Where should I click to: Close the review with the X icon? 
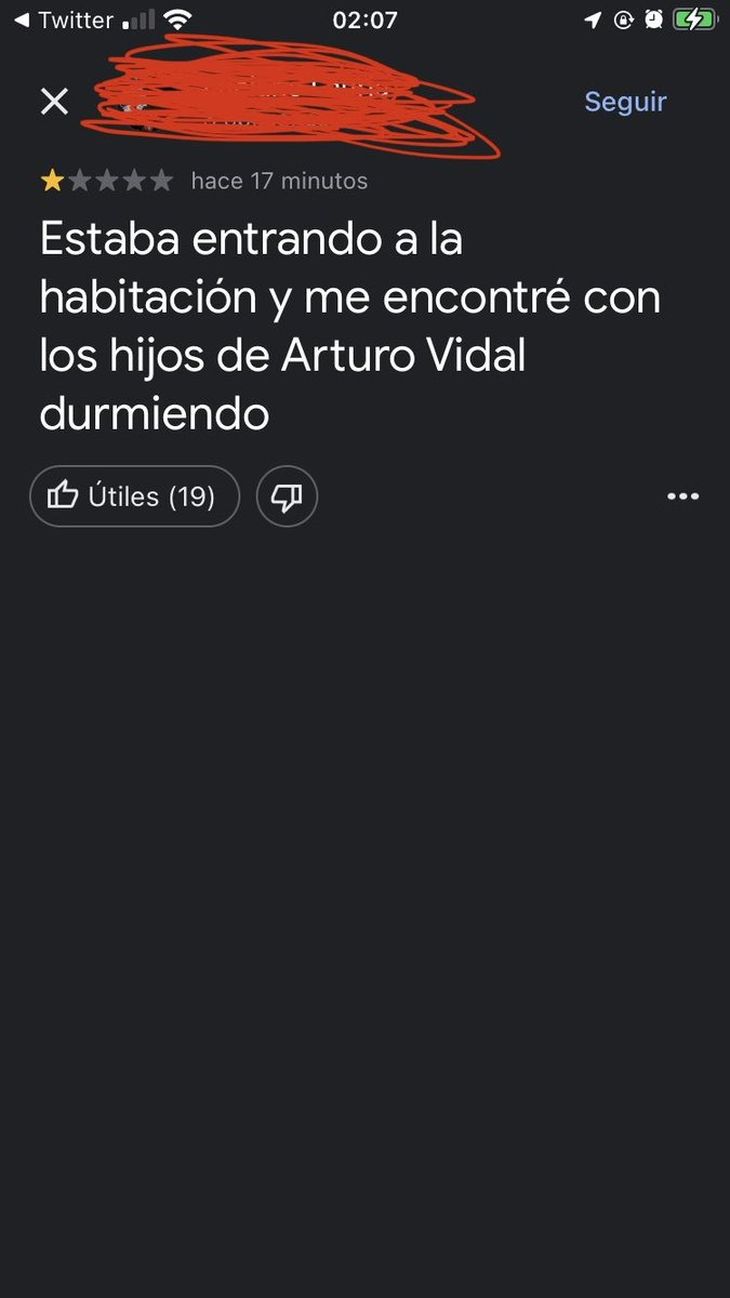pos(54,101)
